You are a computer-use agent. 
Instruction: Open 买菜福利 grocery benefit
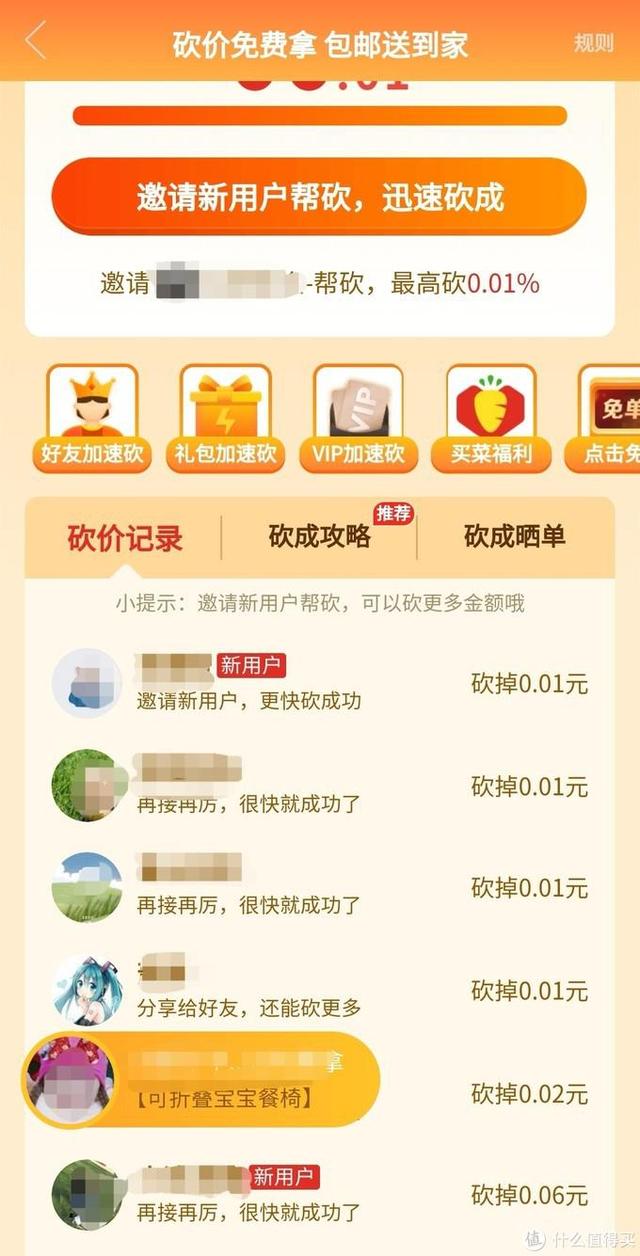tap(490, 420)
